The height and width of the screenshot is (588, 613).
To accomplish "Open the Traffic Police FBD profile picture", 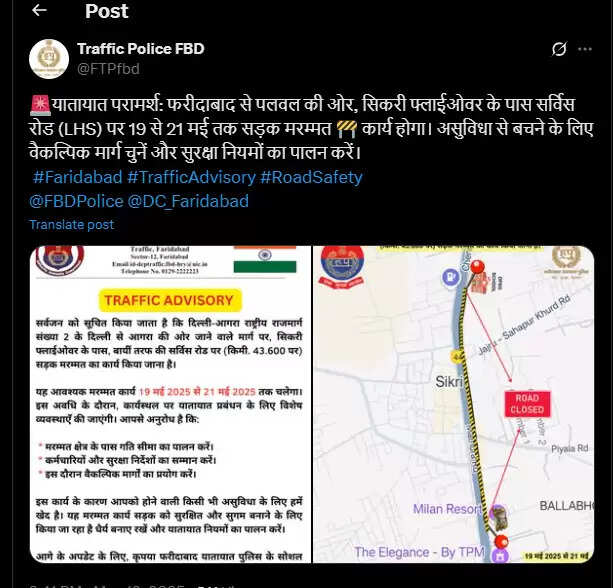I will [x=48, y=58].
